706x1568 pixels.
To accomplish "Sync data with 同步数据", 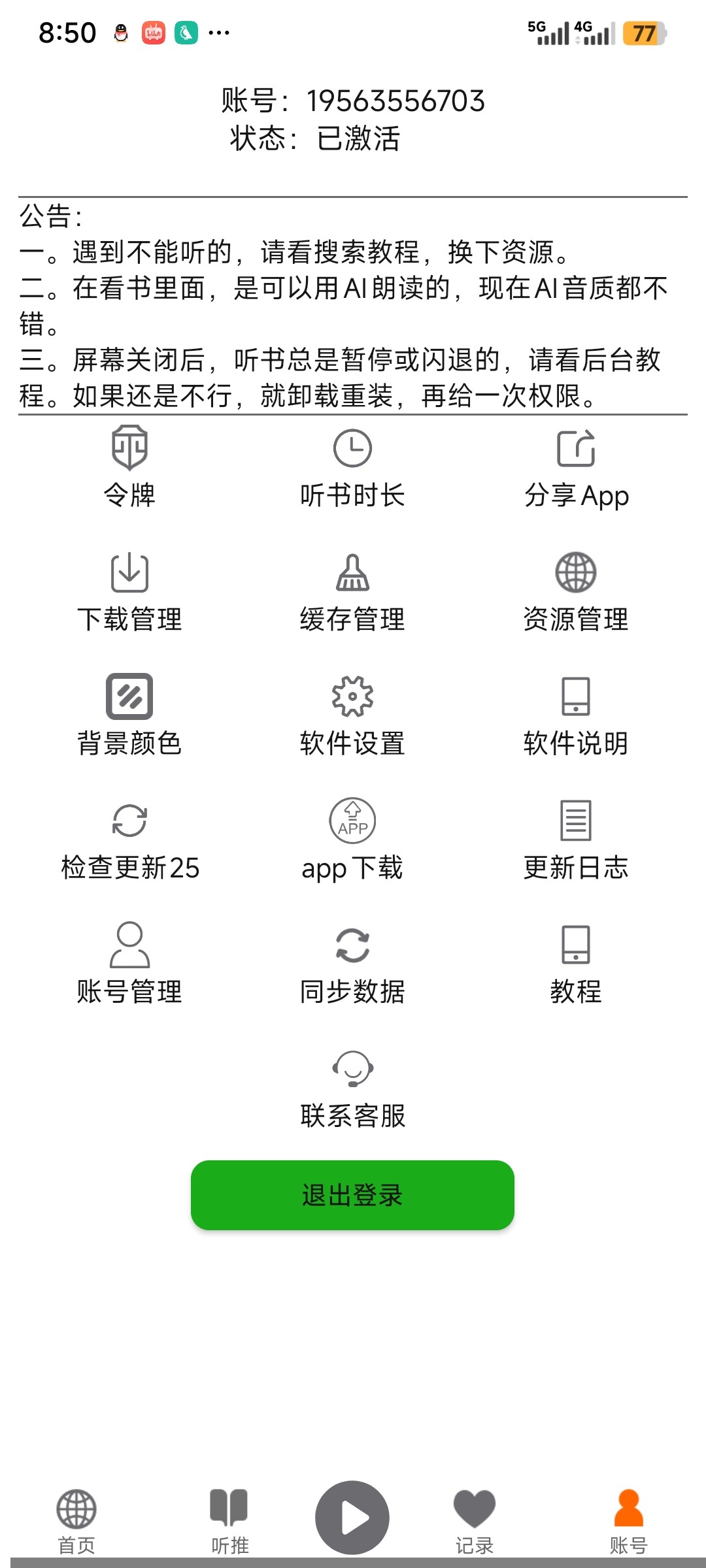I will coord(352,964).
